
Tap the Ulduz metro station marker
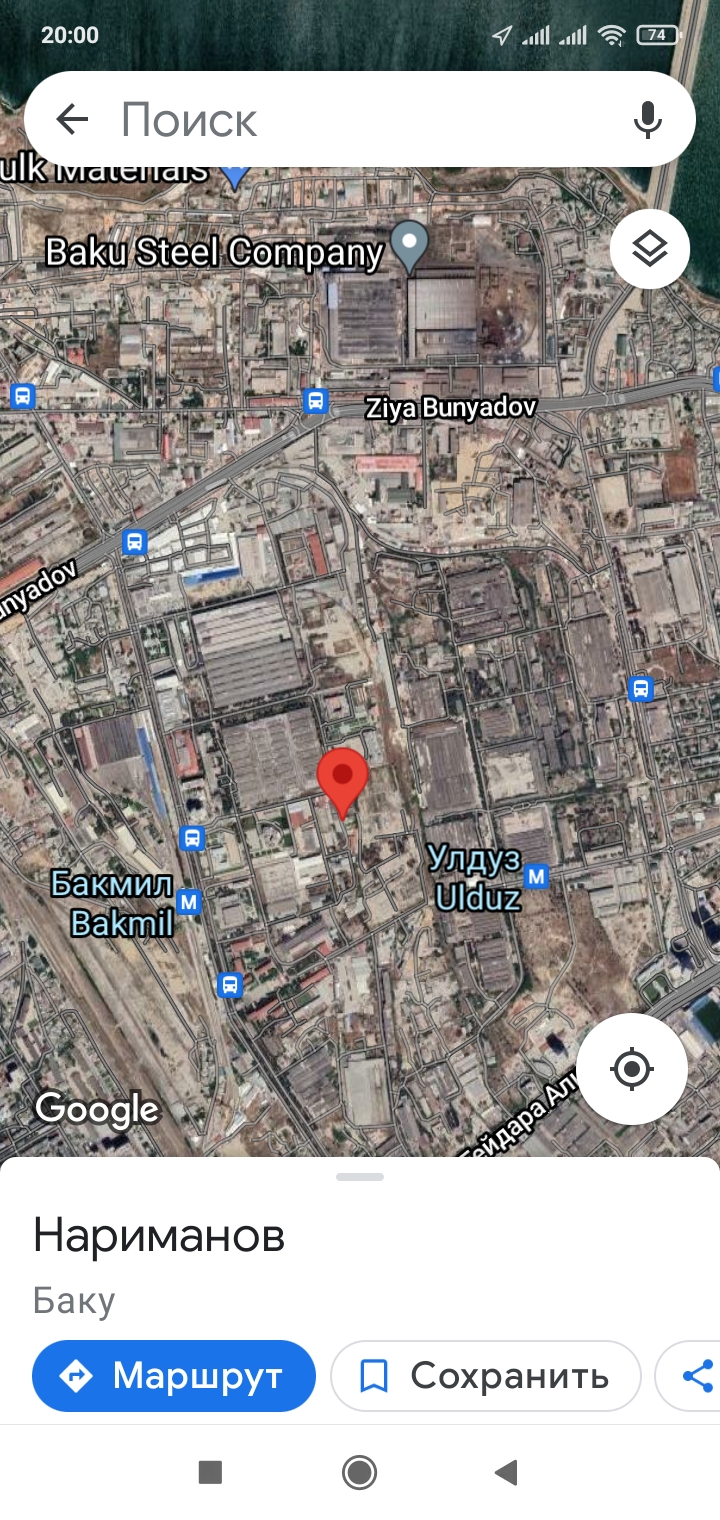(x=537, y=877)
